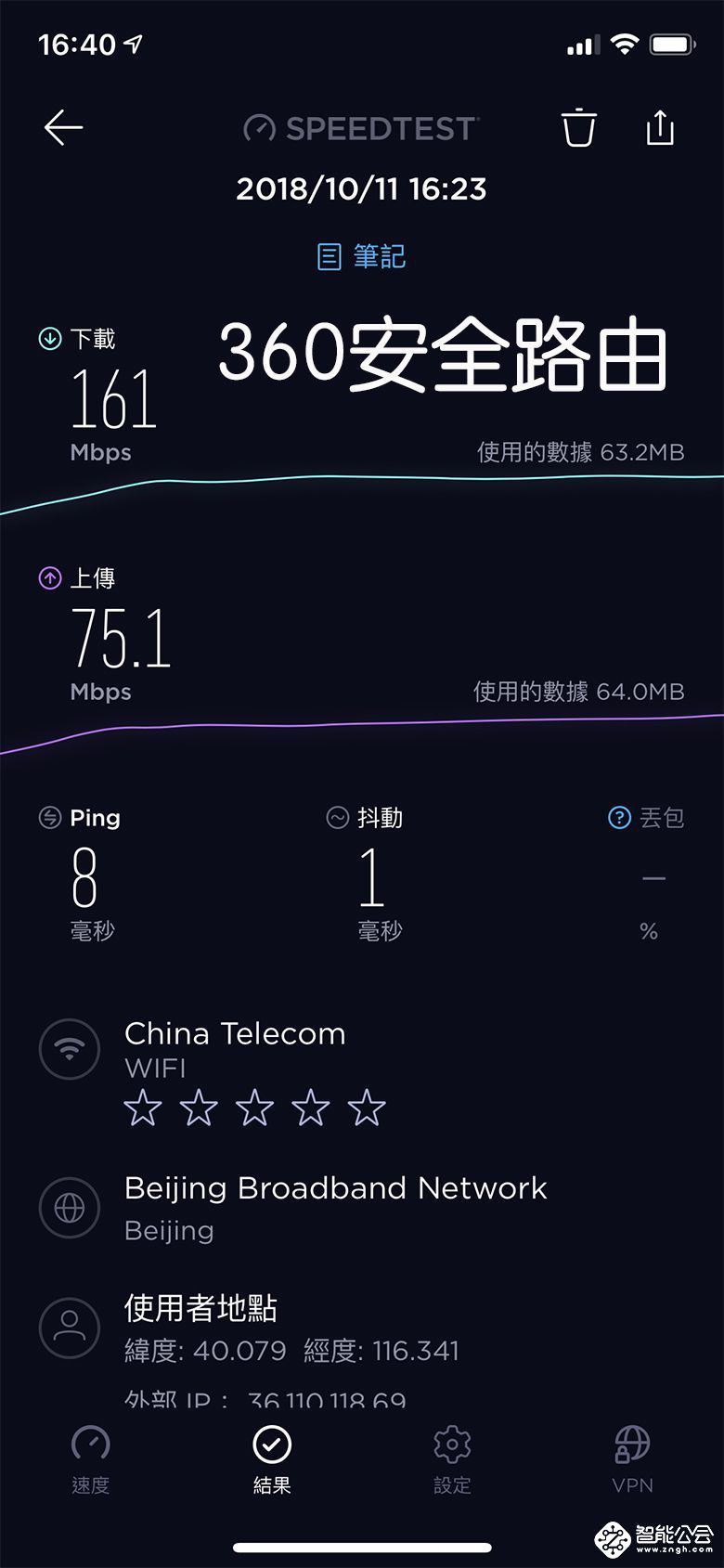This screenshot has height=1568, width=724.
Task: Give five stars by tapping the last star
Action: pos(366,1108)
